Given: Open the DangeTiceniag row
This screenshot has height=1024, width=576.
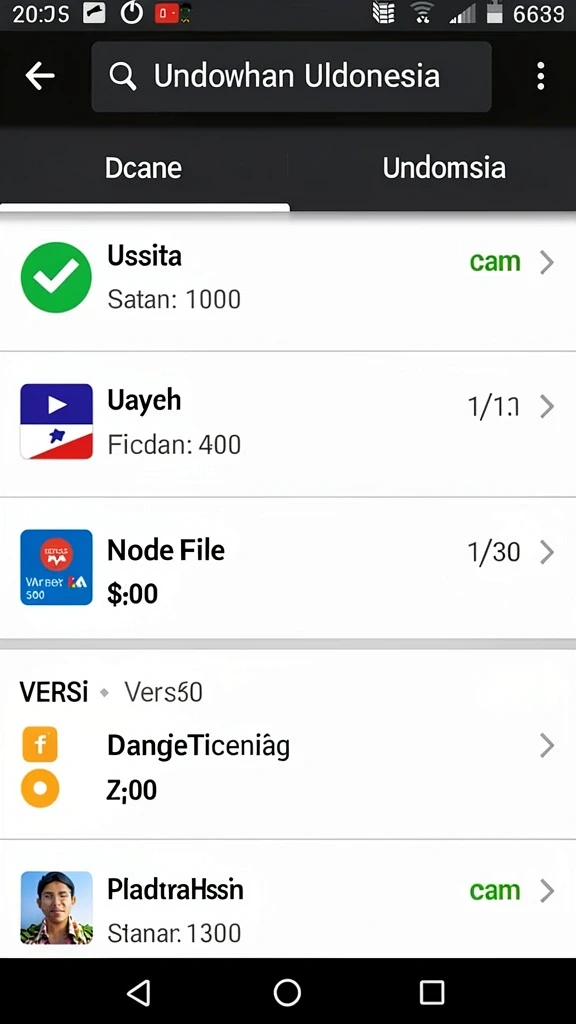Looking at the screenshot, I should [x=288, y=767].
